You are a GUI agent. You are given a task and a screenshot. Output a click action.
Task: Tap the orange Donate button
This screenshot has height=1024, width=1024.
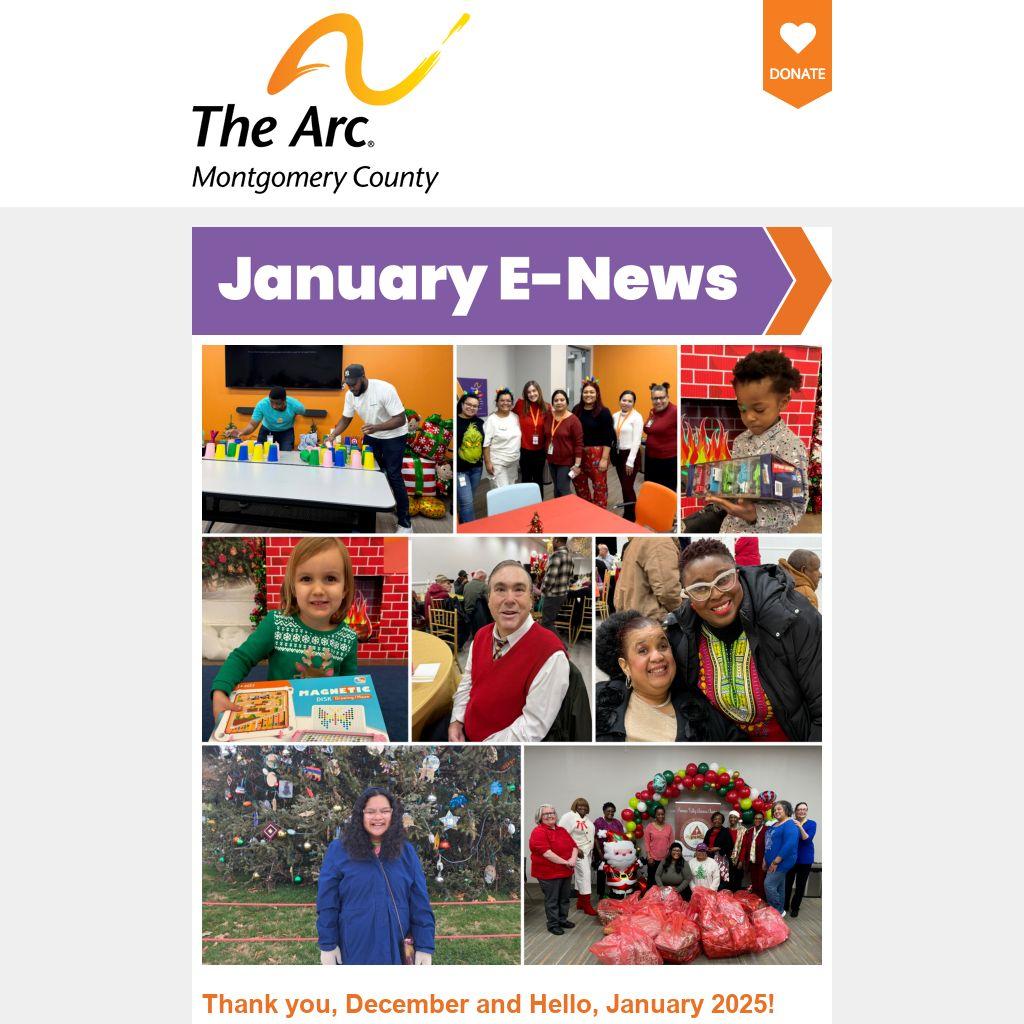pyautogui.click(x=797, y=50)
